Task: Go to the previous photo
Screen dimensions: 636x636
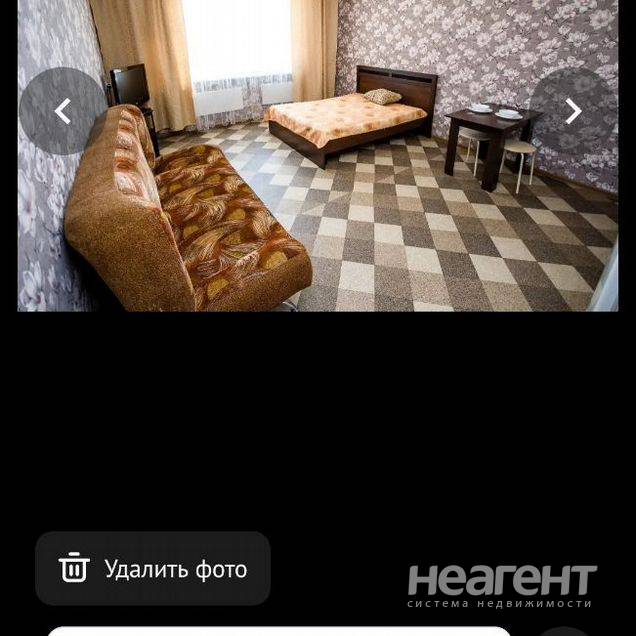Action: 62,111
